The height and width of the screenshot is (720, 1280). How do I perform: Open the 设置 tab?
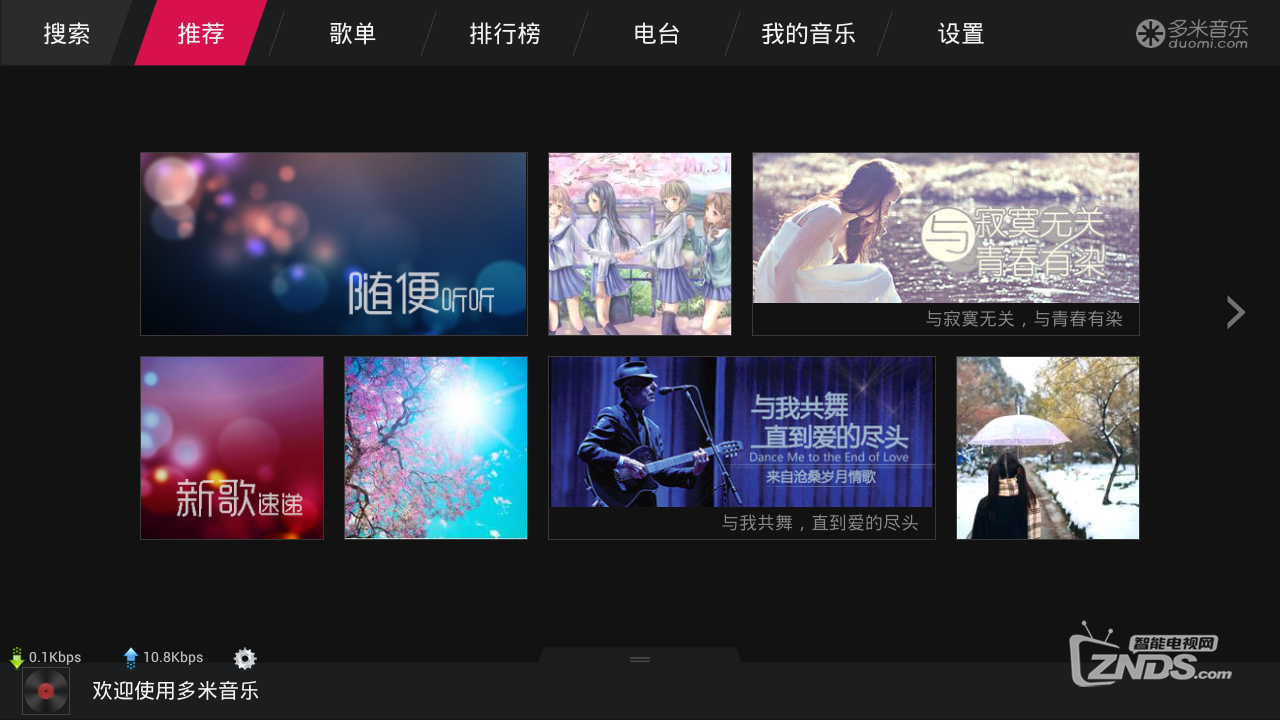pos(960,33)
